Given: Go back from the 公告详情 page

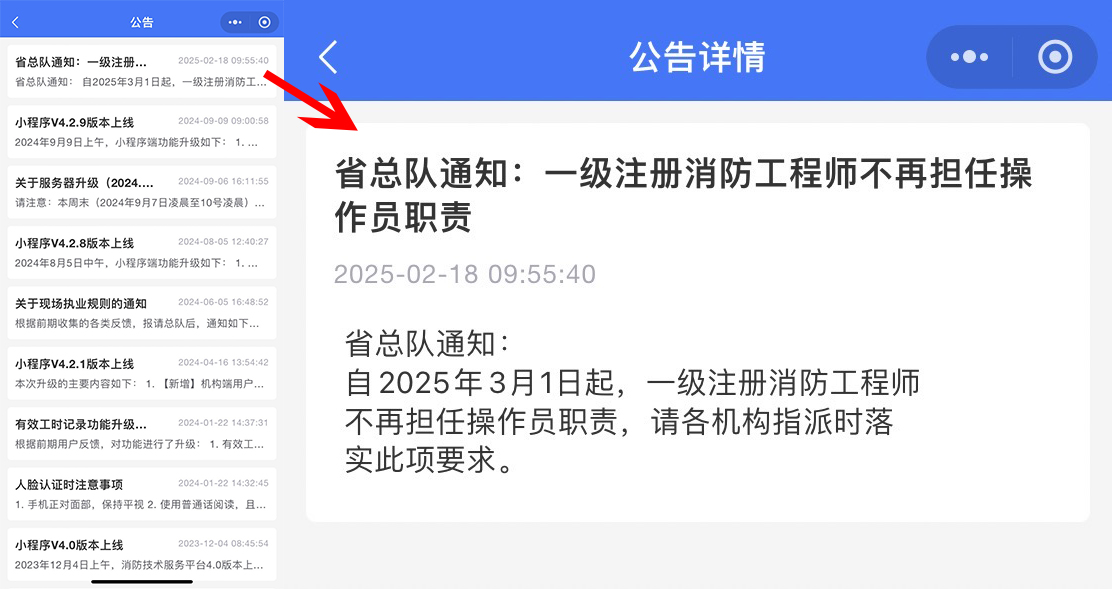Looking at the screenshot, I should coord(328,57).
